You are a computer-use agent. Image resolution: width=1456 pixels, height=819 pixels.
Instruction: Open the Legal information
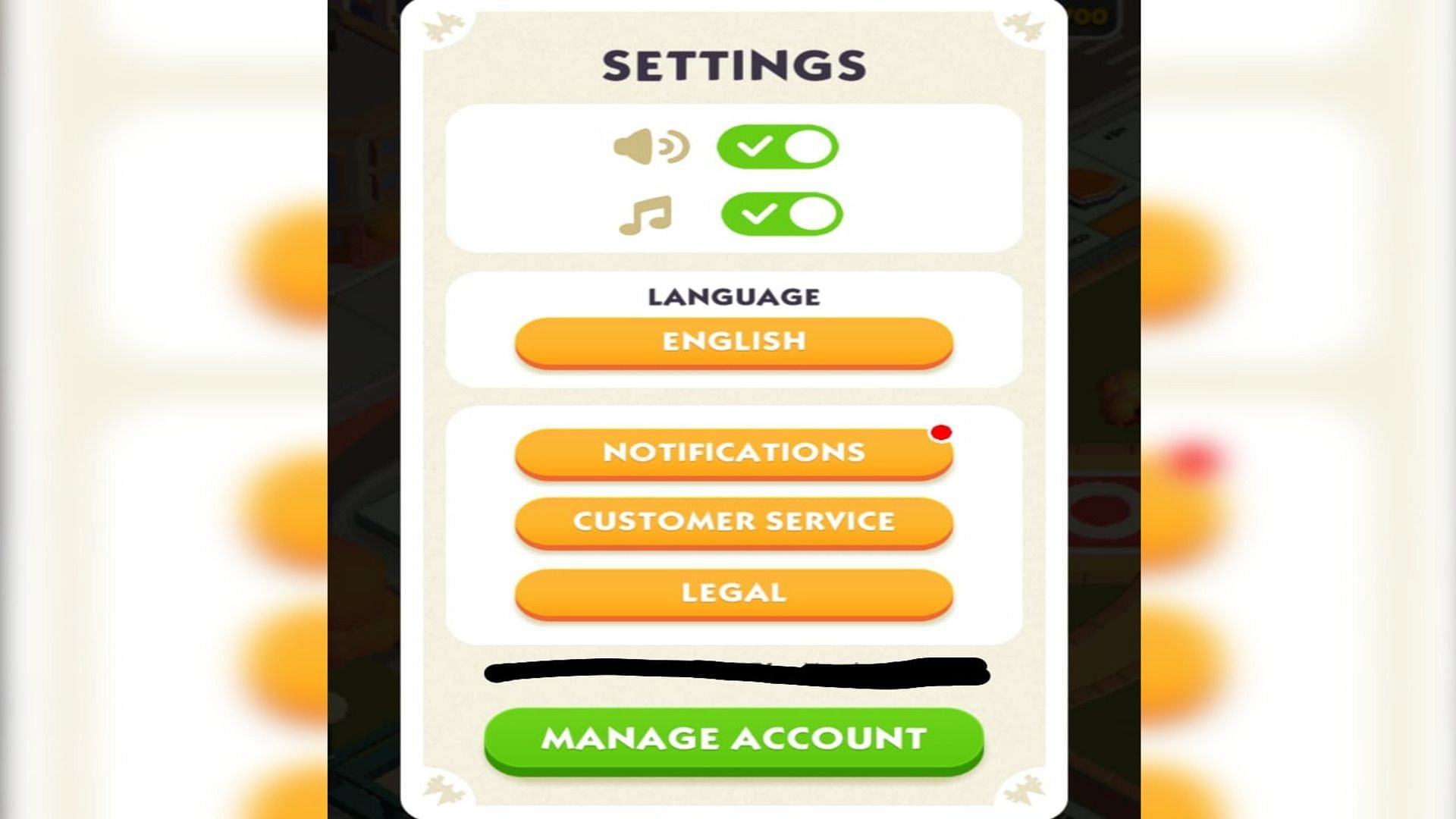point(733,592)
